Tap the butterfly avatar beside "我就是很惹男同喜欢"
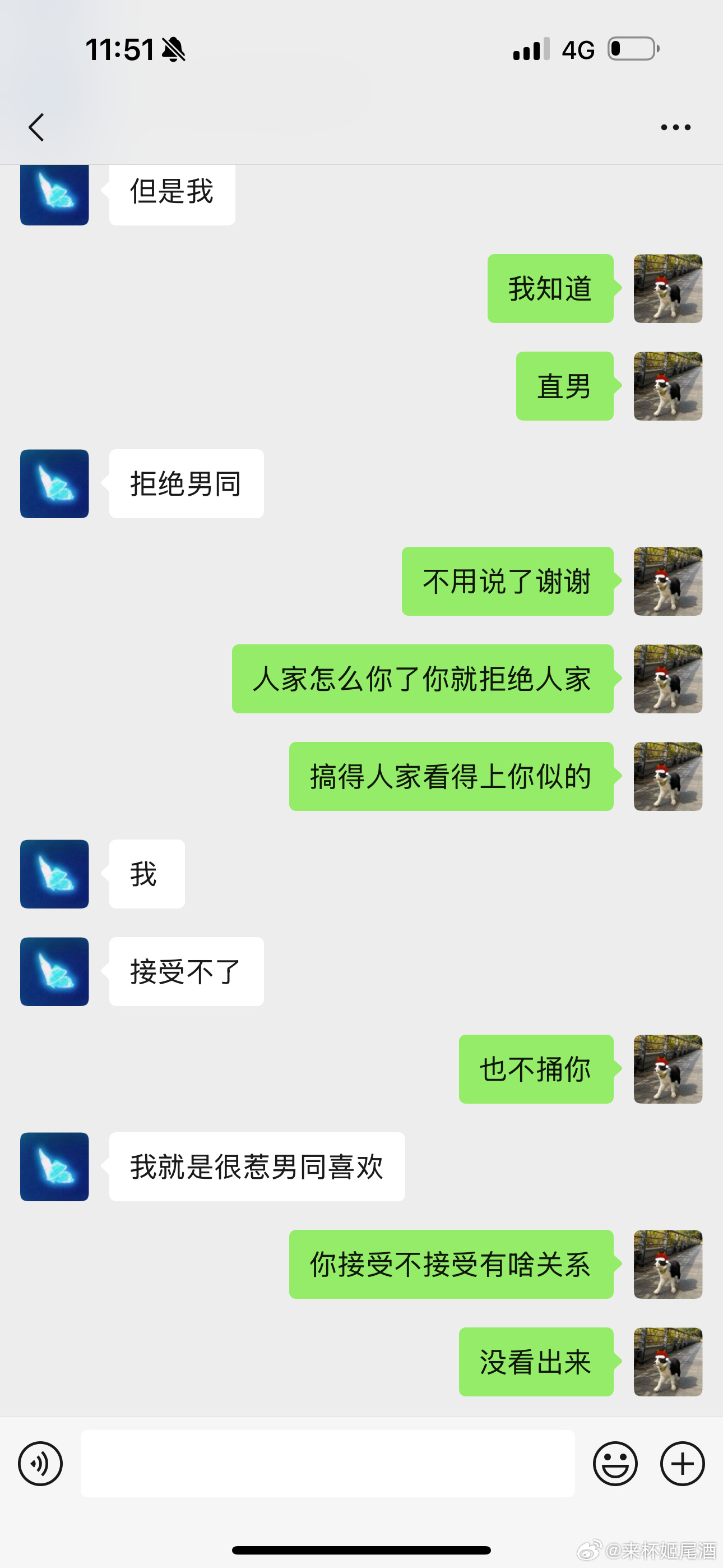Screen dimensions: 723x1568 pyautogui.click(x=55, y=1166)
